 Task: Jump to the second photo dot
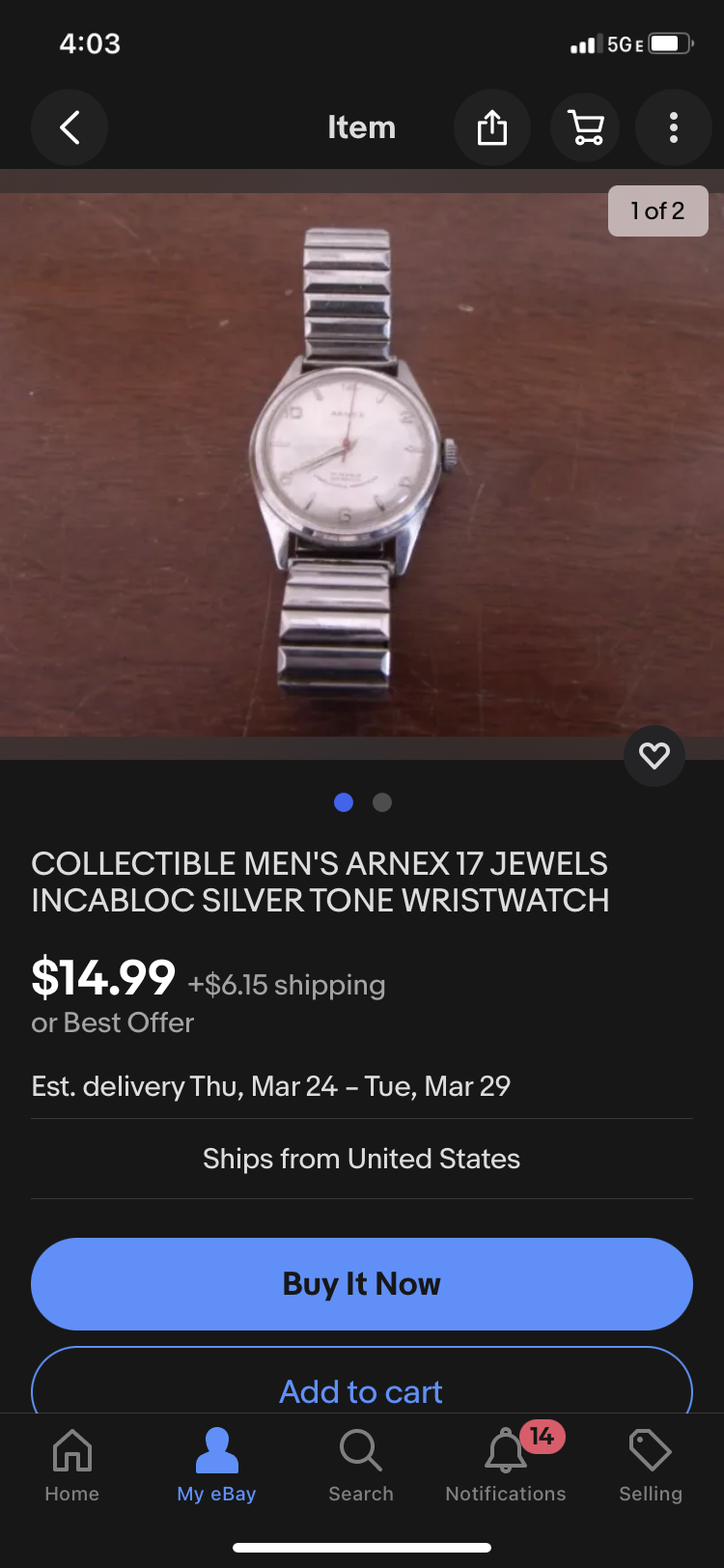point(382,802)
